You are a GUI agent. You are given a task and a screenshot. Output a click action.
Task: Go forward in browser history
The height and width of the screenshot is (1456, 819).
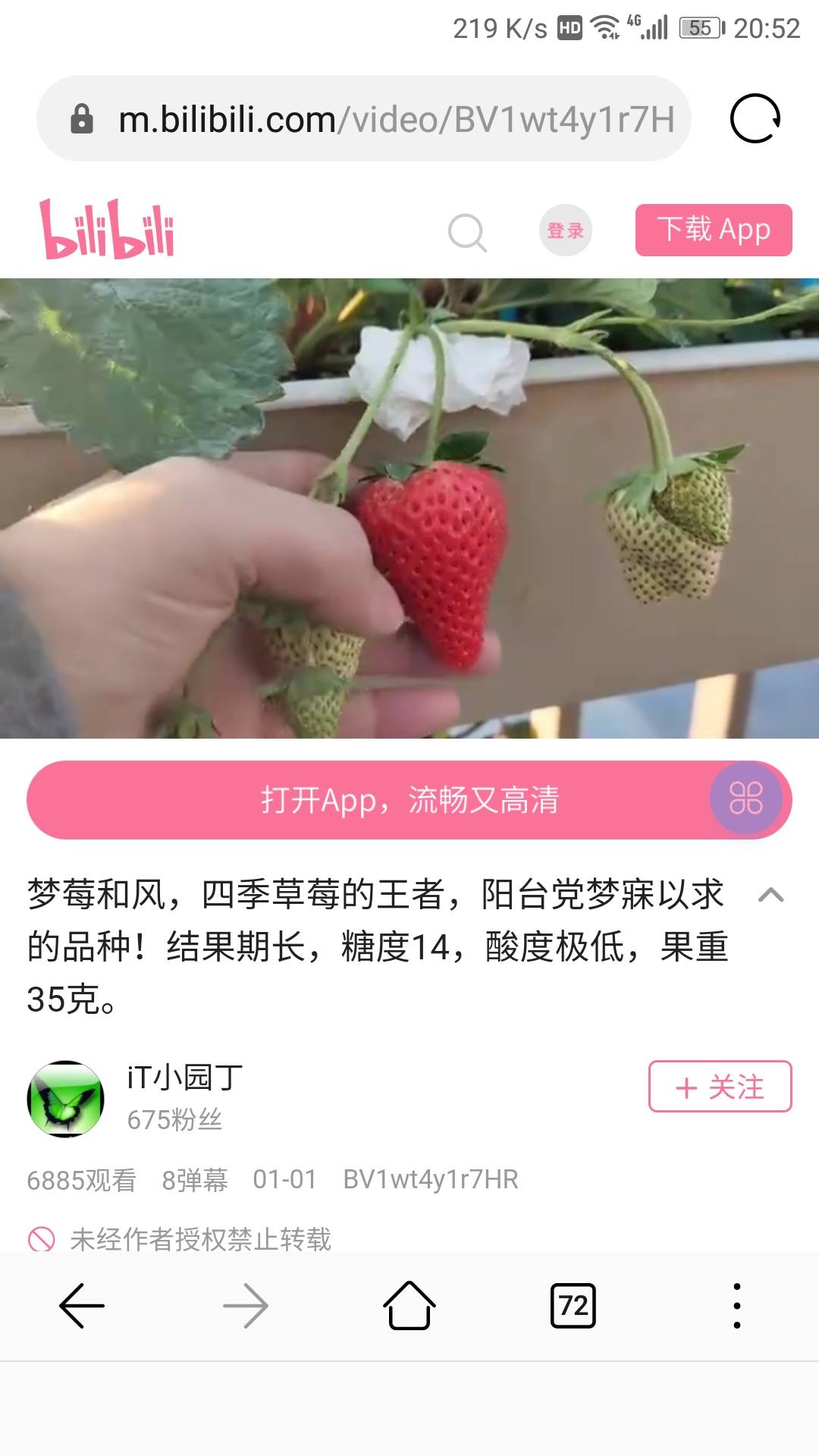246,1306
